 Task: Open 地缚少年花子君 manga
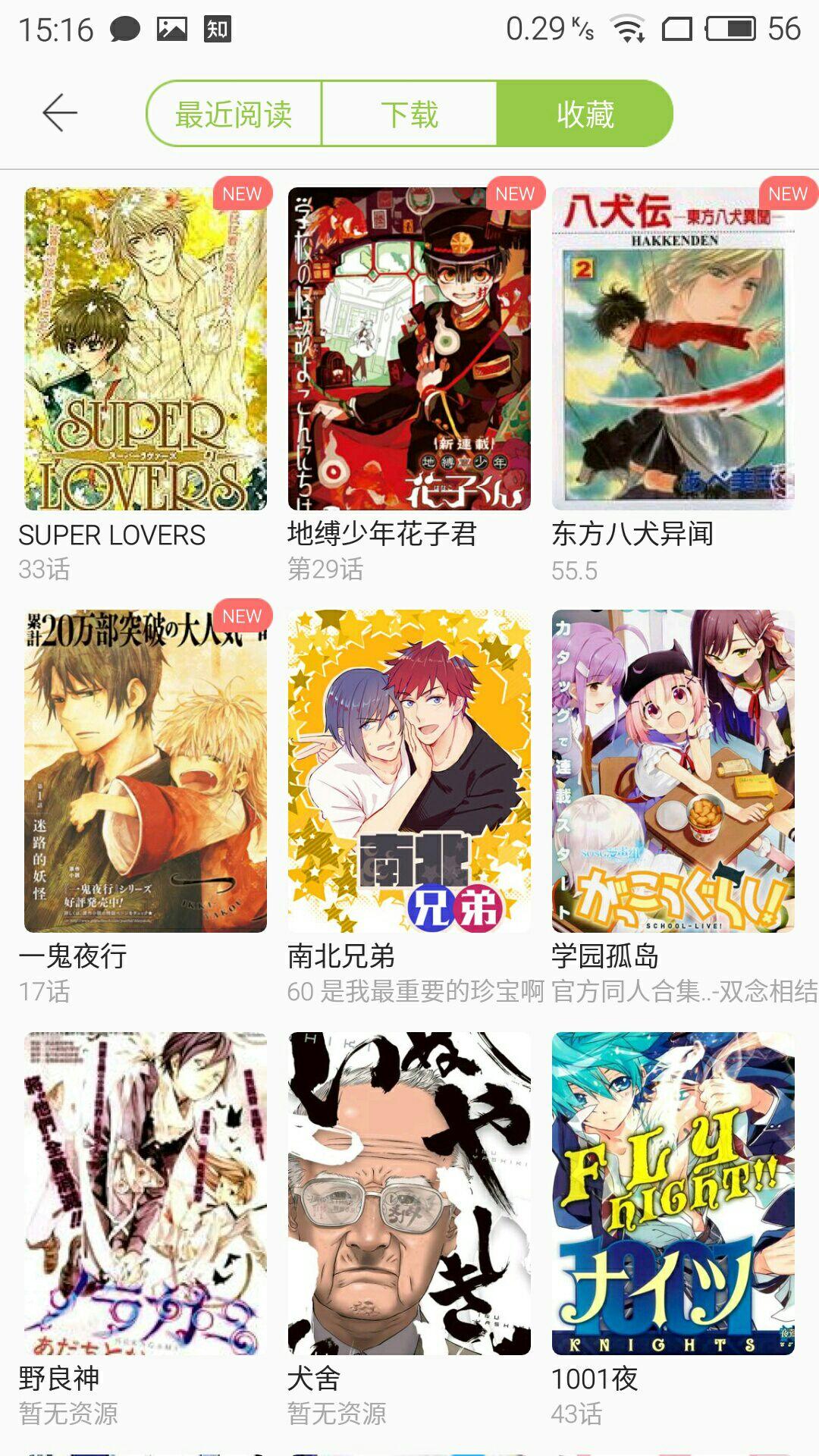point(409,349)
